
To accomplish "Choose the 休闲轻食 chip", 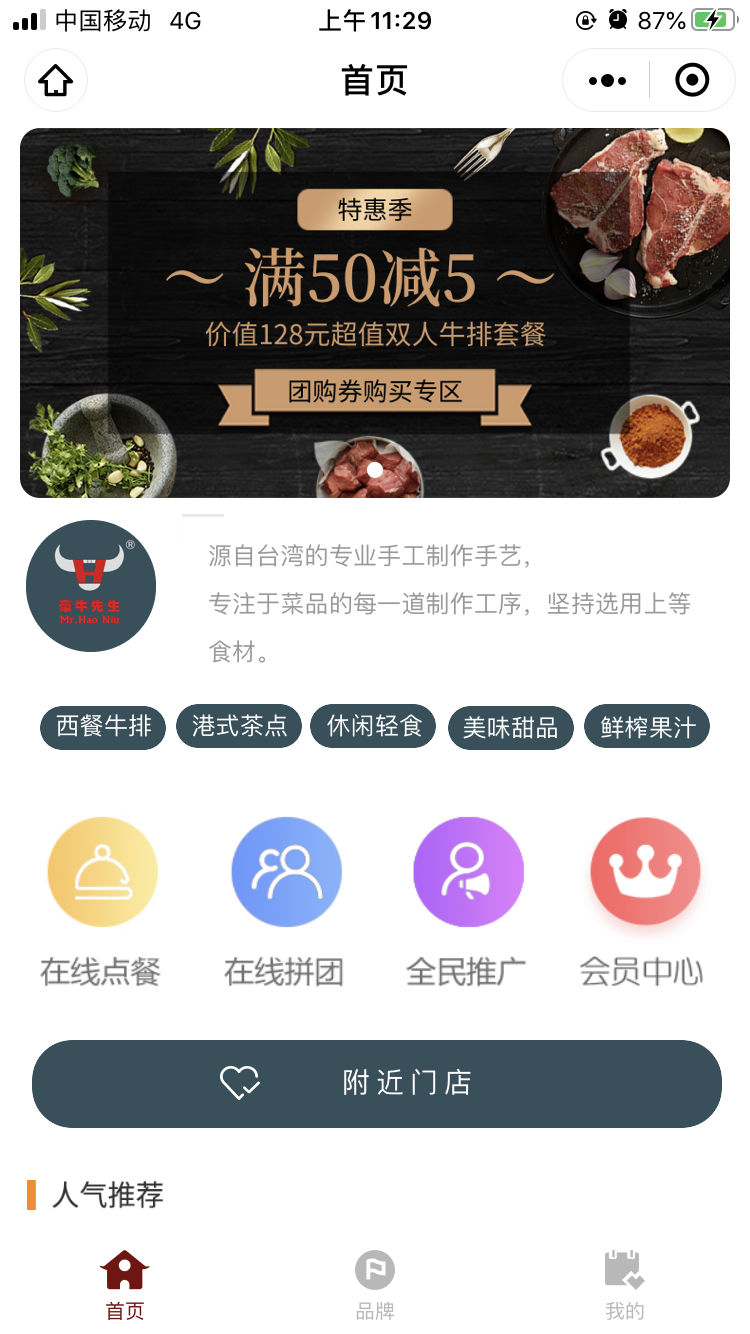I will click(374, 727).
